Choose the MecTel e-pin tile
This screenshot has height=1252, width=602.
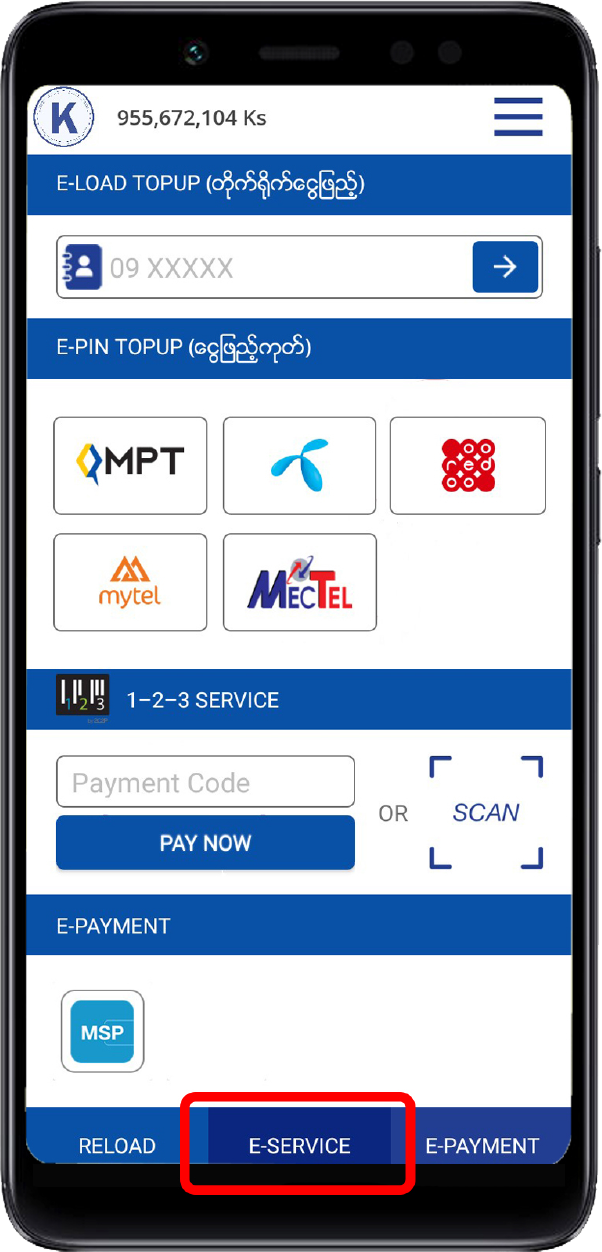(299, 582)
